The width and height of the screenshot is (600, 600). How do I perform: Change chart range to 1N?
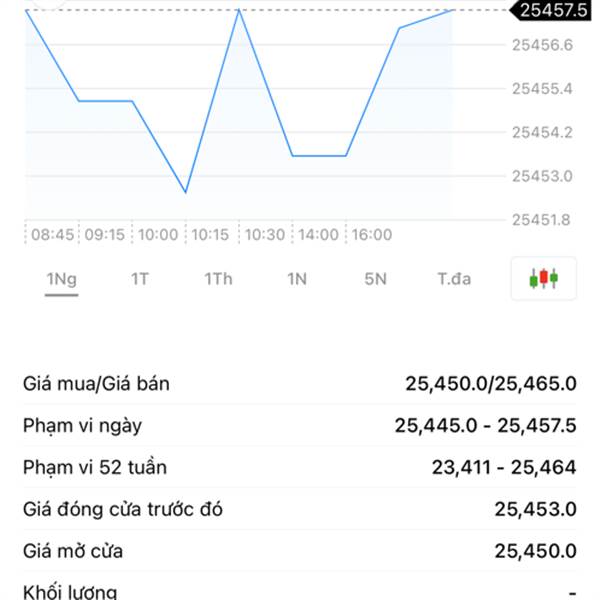297,279
